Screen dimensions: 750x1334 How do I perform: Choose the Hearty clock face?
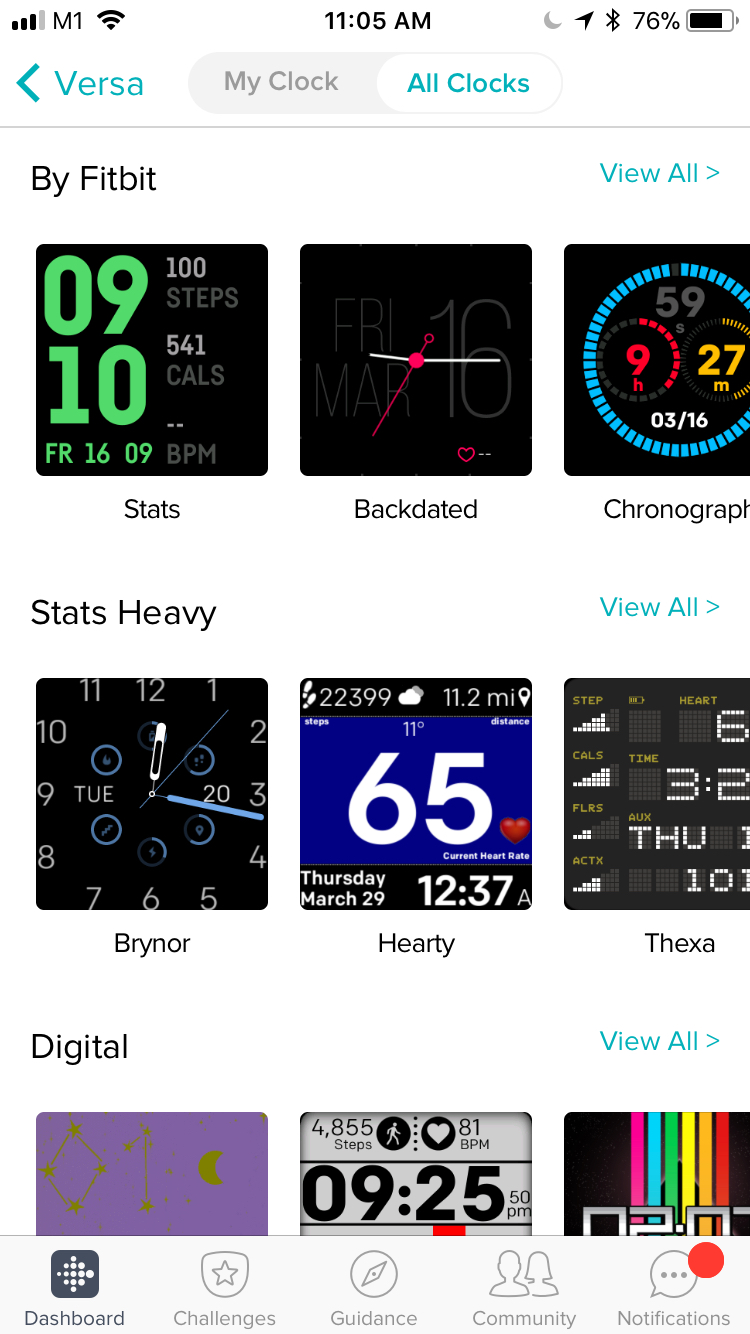416,794
